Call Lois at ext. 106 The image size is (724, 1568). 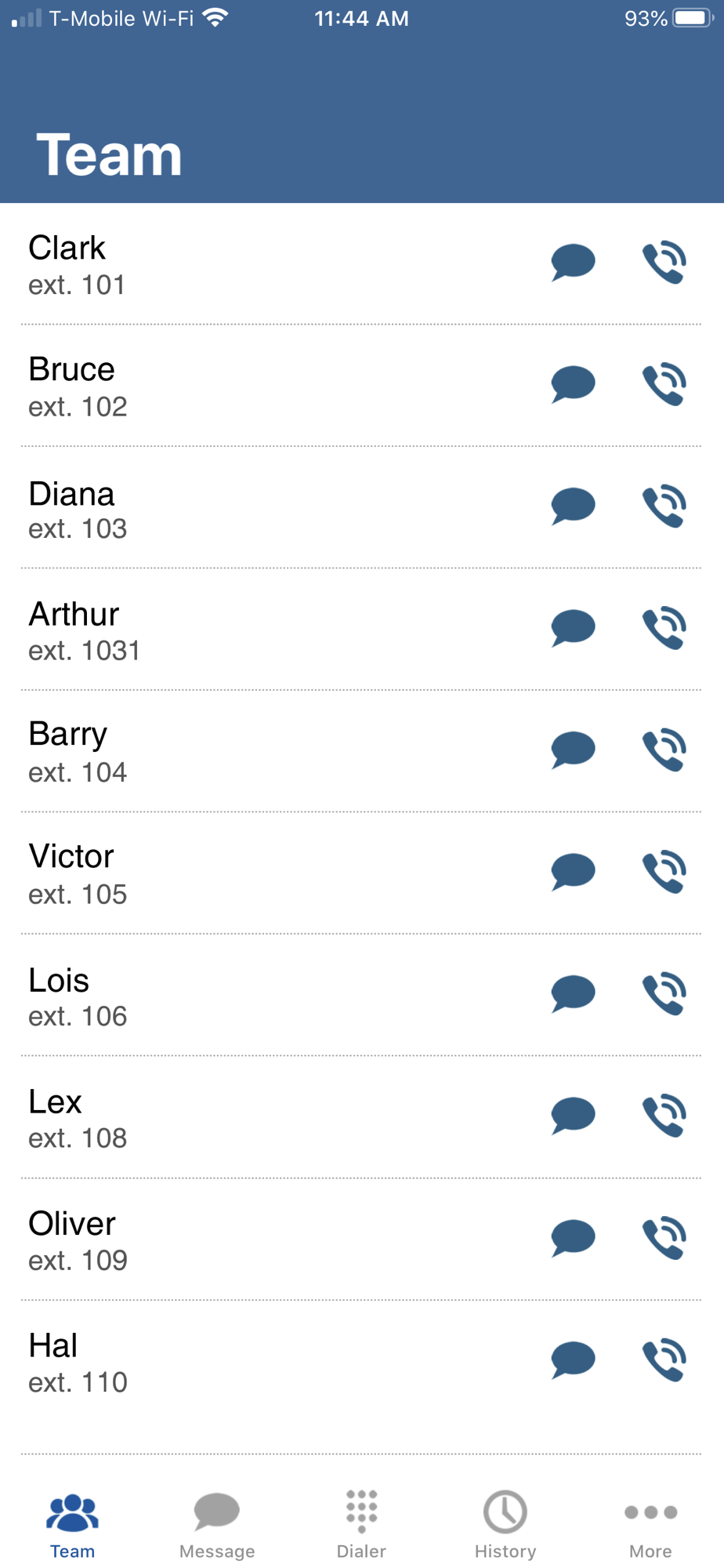[x=664, y=993]
